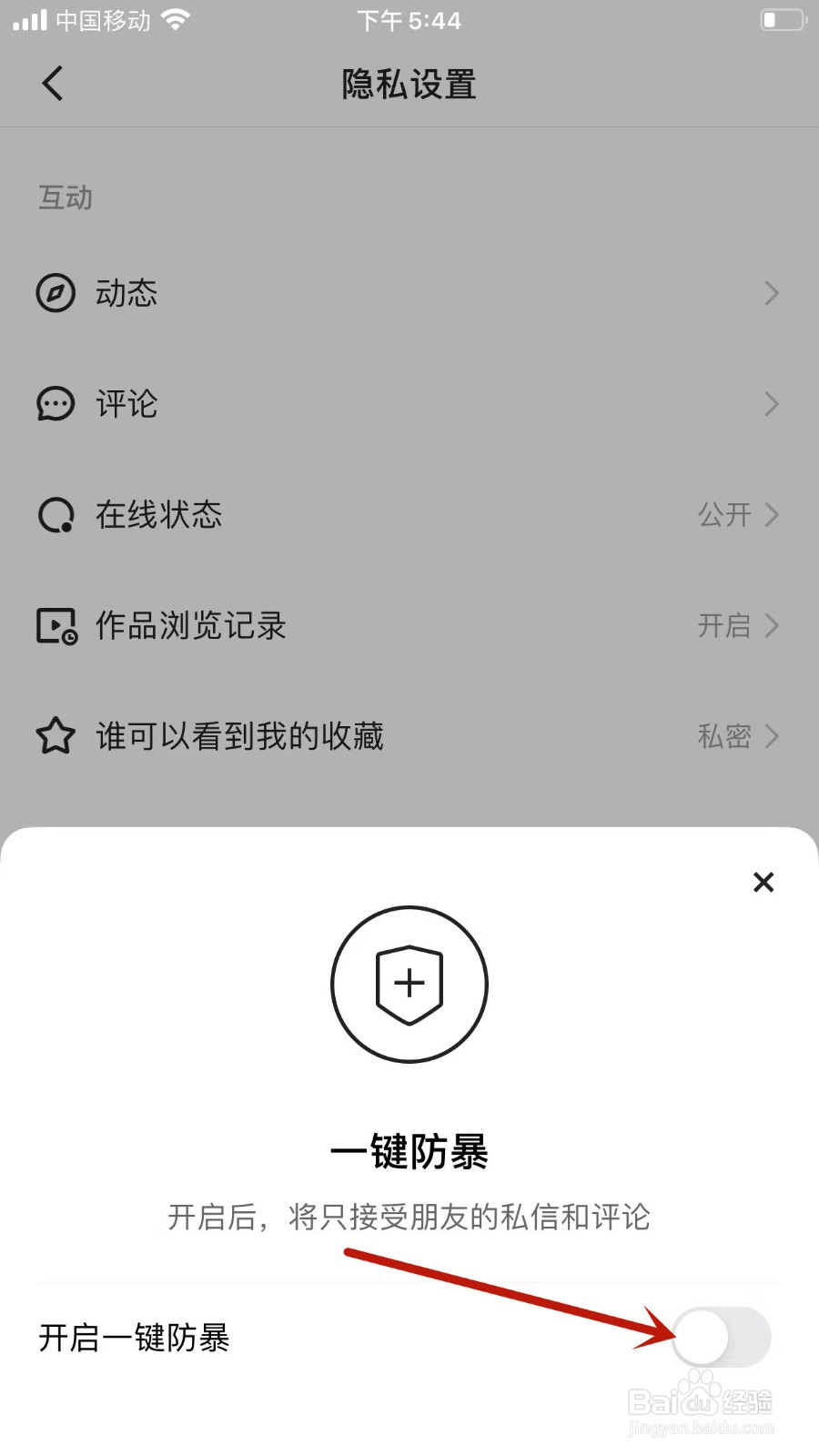The width and height of the screenshot is (819, 1456).
Task: Open 作品浏览记录 setting
Action: pyautogui.click(x=409, y=626)
